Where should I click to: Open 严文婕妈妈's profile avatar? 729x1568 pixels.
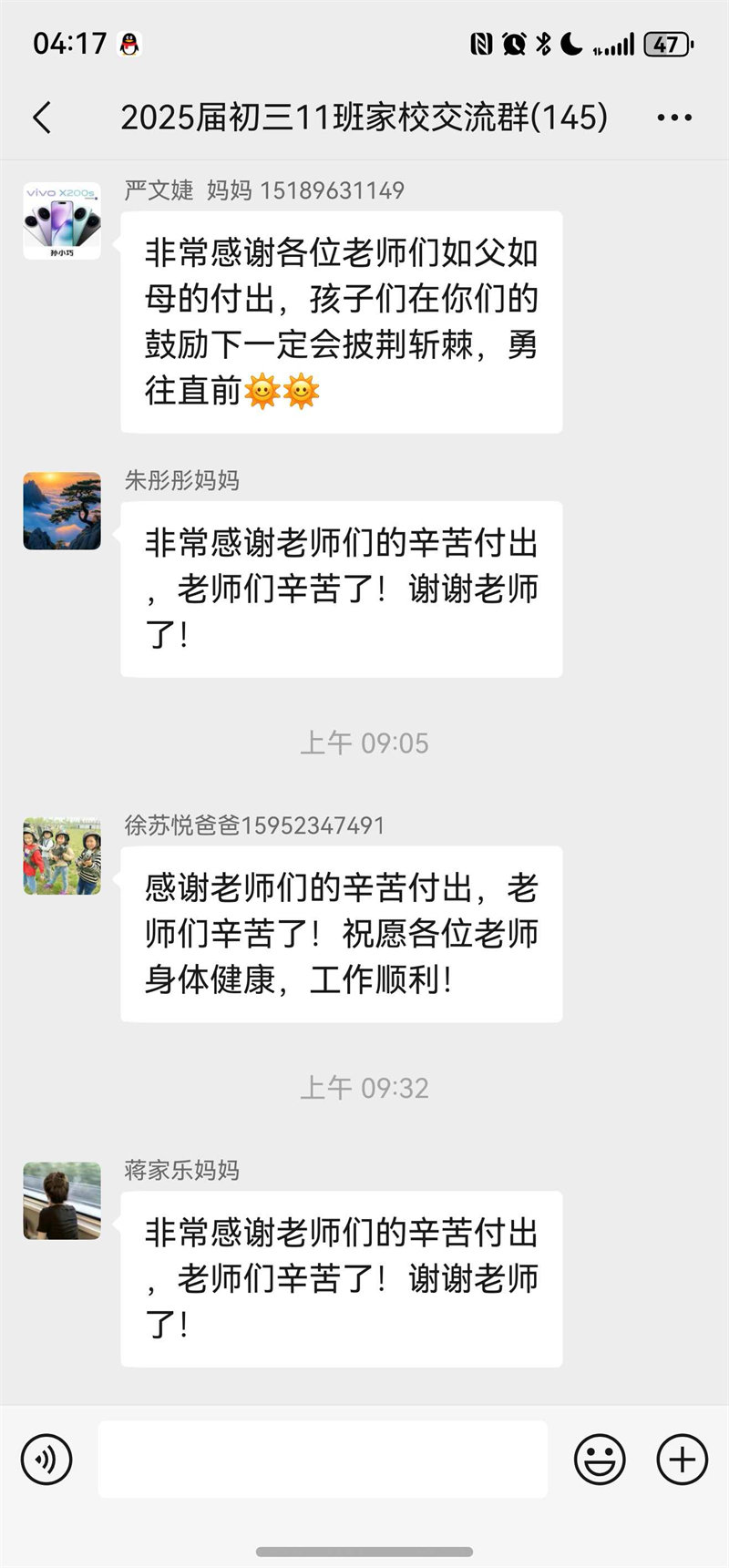point(62,221)
